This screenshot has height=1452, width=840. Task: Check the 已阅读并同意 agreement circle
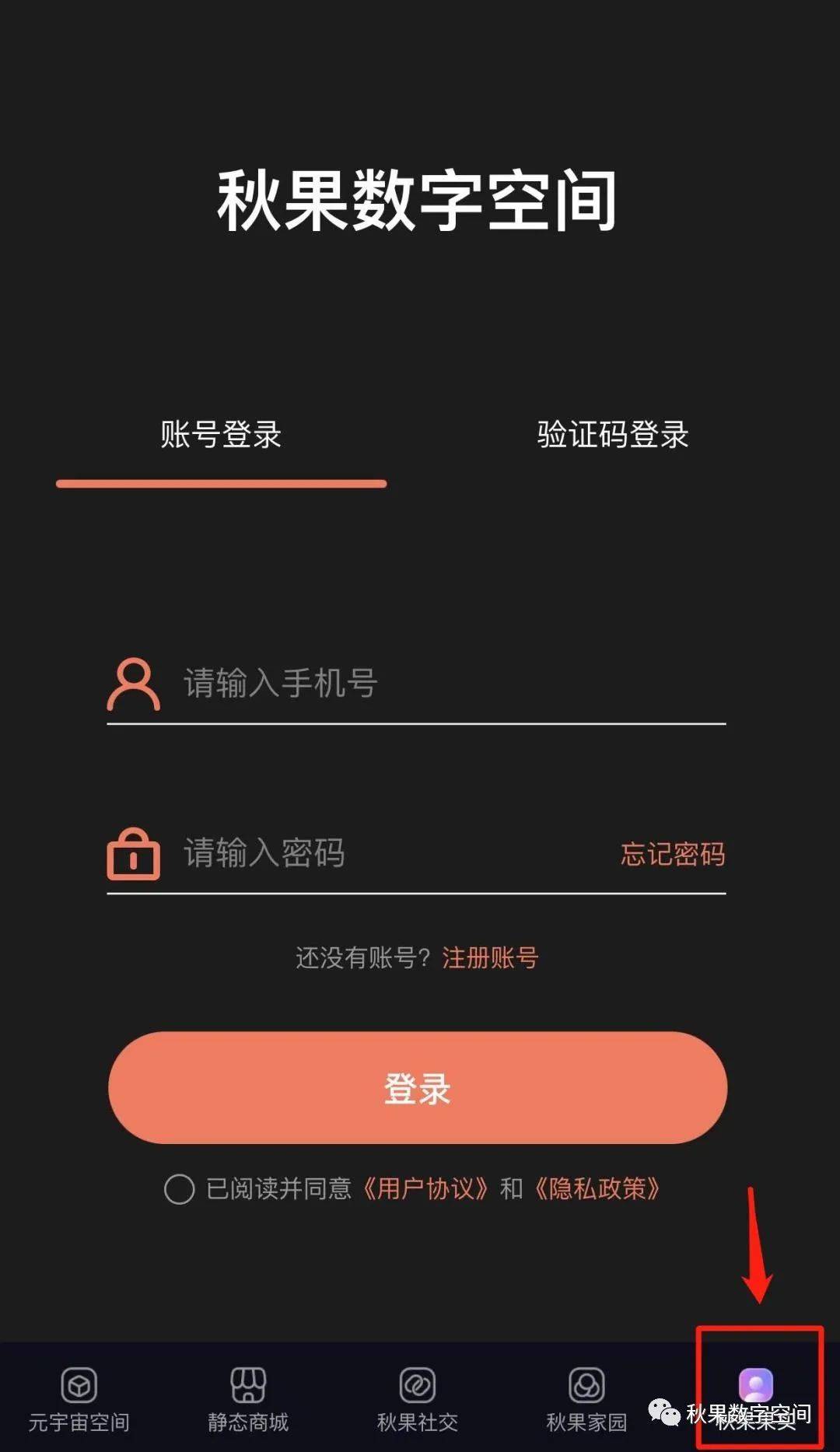tap(179, 1188)
